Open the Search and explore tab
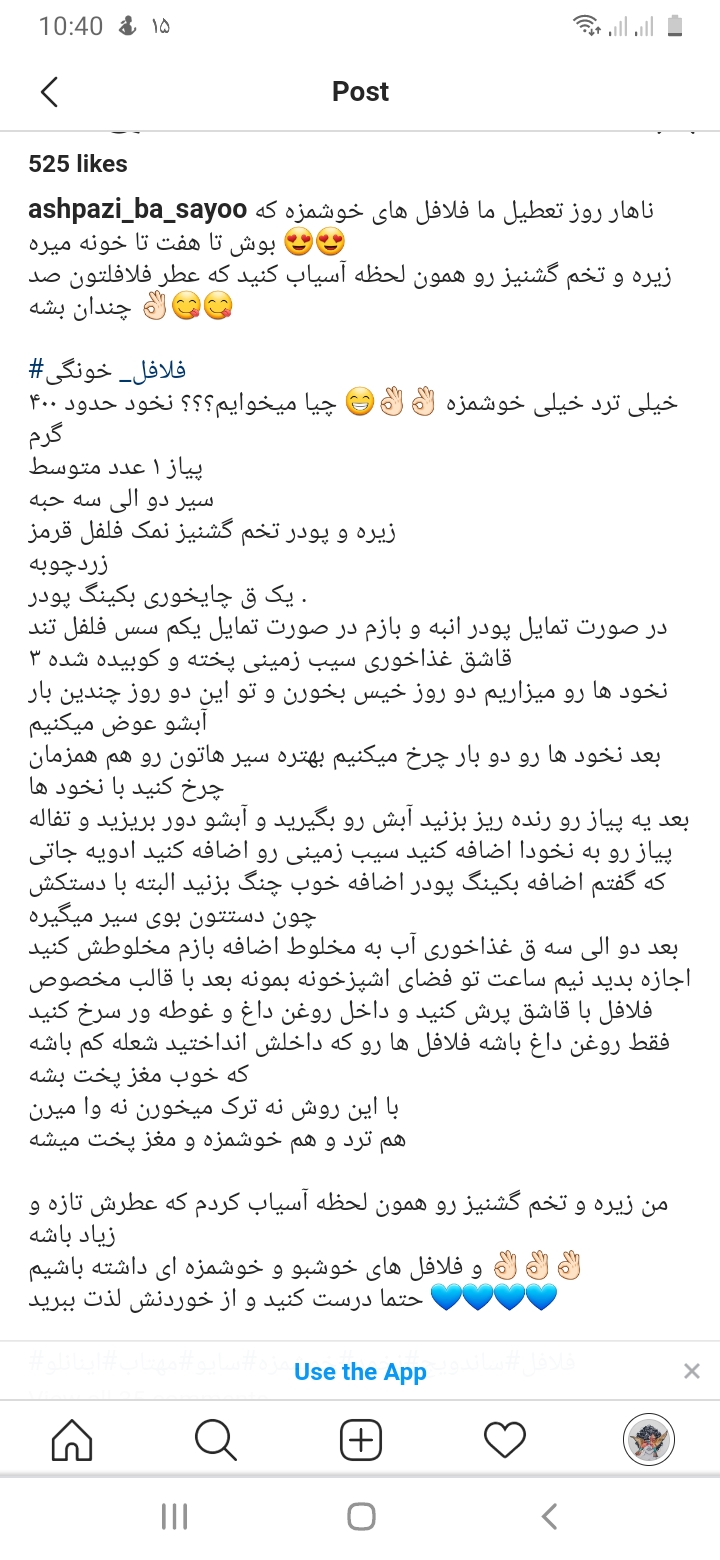 pyautogui.click(x=215, y=1441)
